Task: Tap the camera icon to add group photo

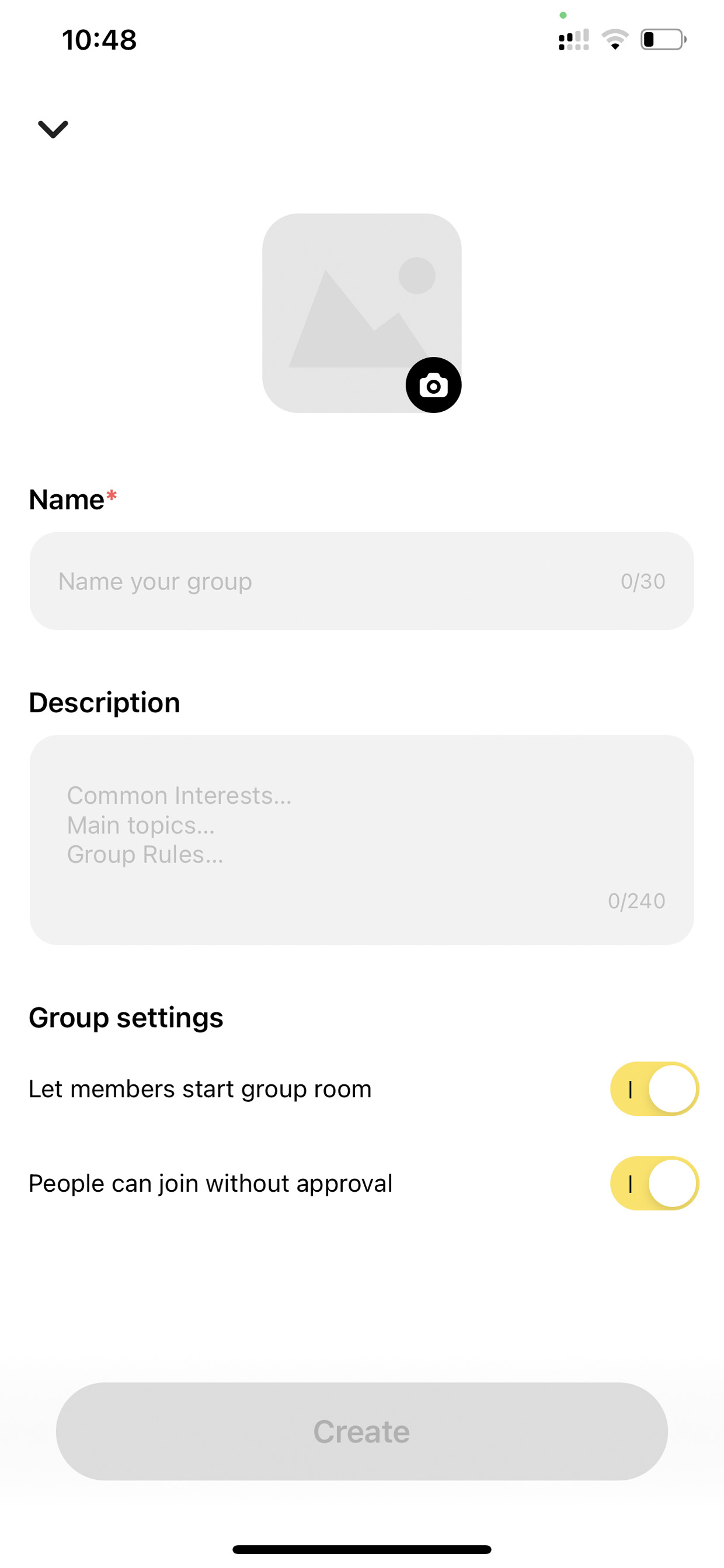Action: tap(433, 386)
